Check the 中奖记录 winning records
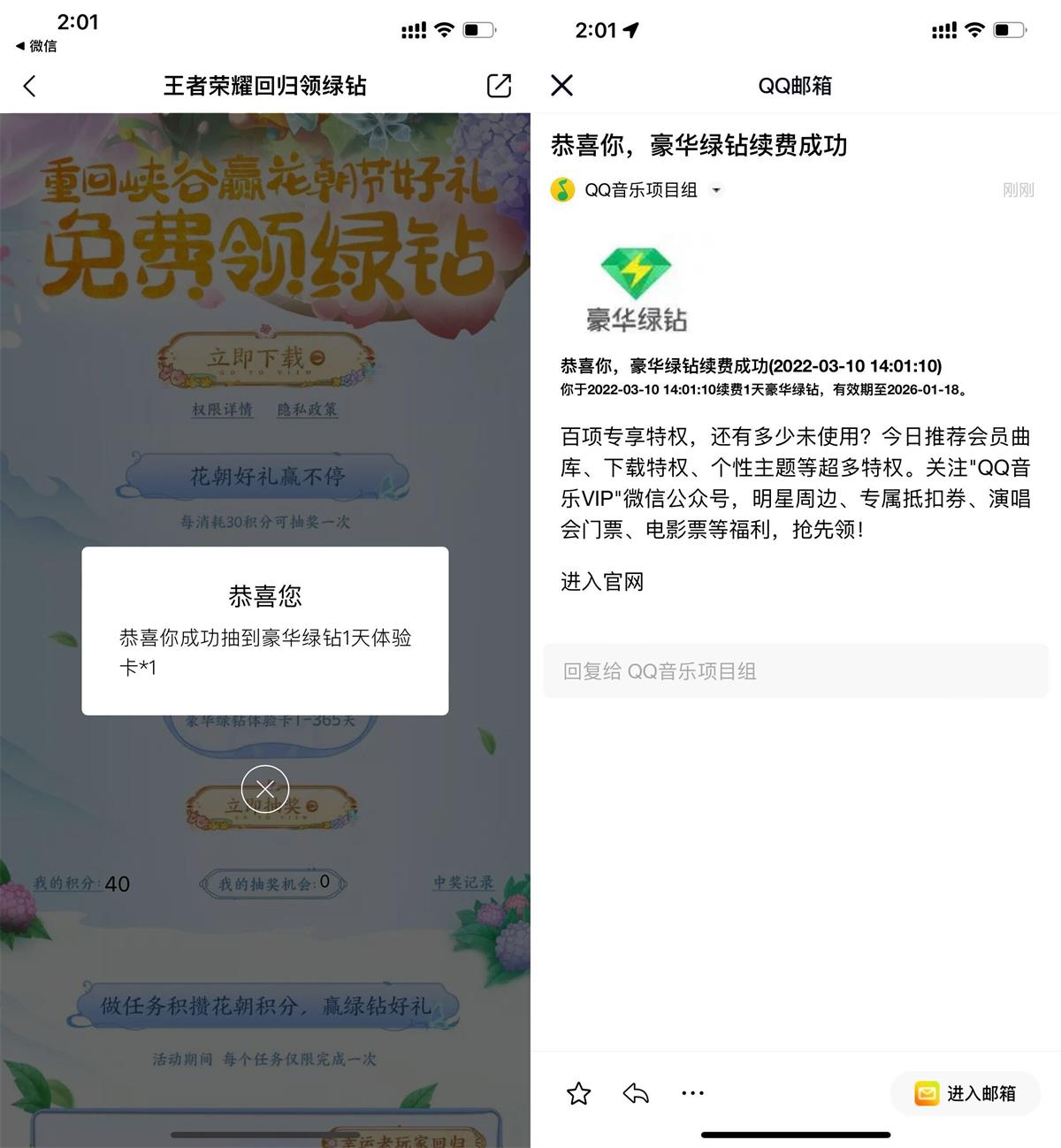This screenshot has width=1061, height=1148. click(x=462, y=883)
